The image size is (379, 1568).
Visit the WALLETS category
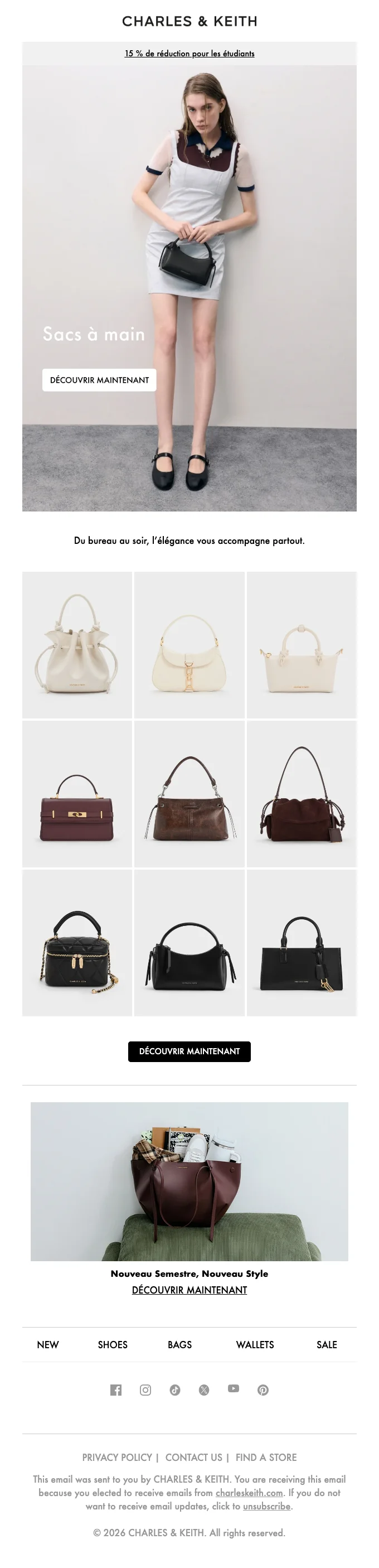point(255,1345)
